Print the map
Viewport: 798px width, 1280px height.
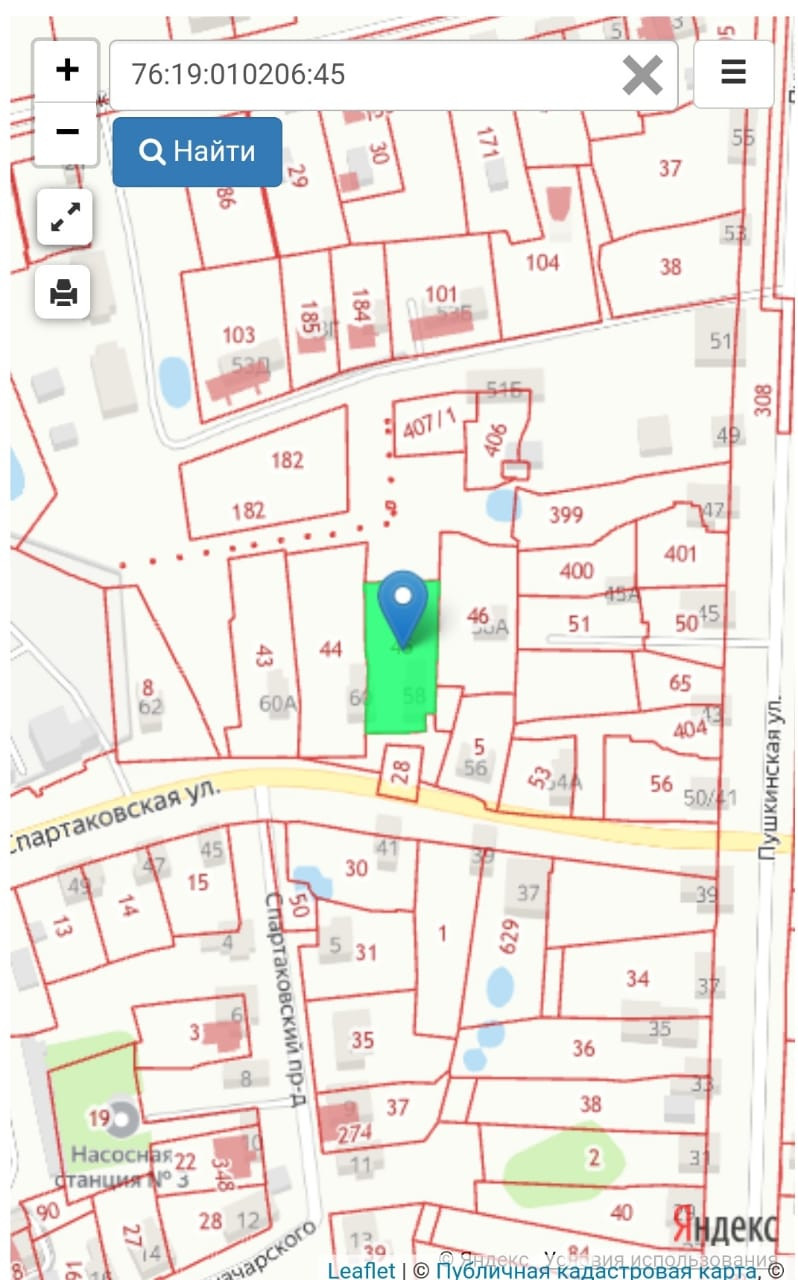64,292
